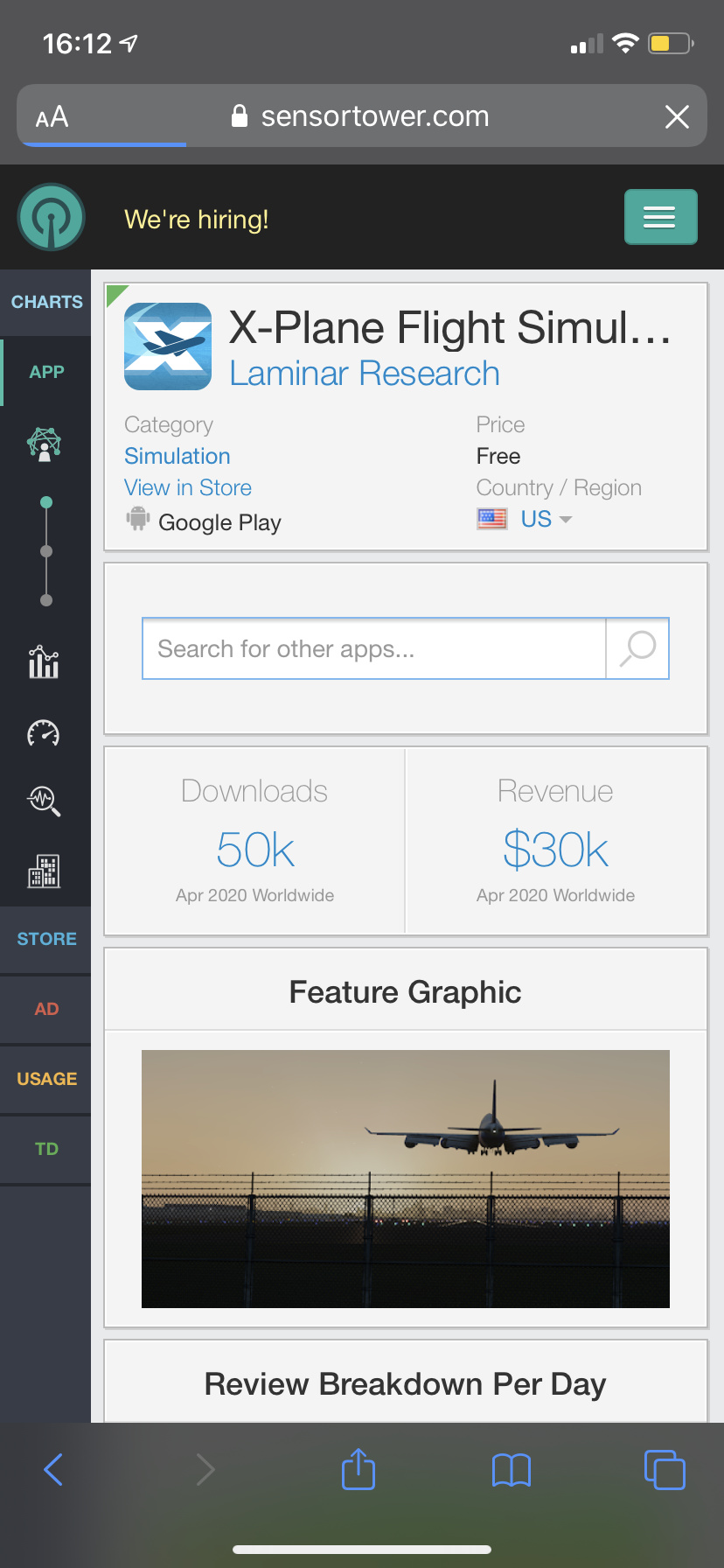Open the AD sidebar section
Image resolution: width=724 pixels, height=1568 pixels.
point(46,1009)
